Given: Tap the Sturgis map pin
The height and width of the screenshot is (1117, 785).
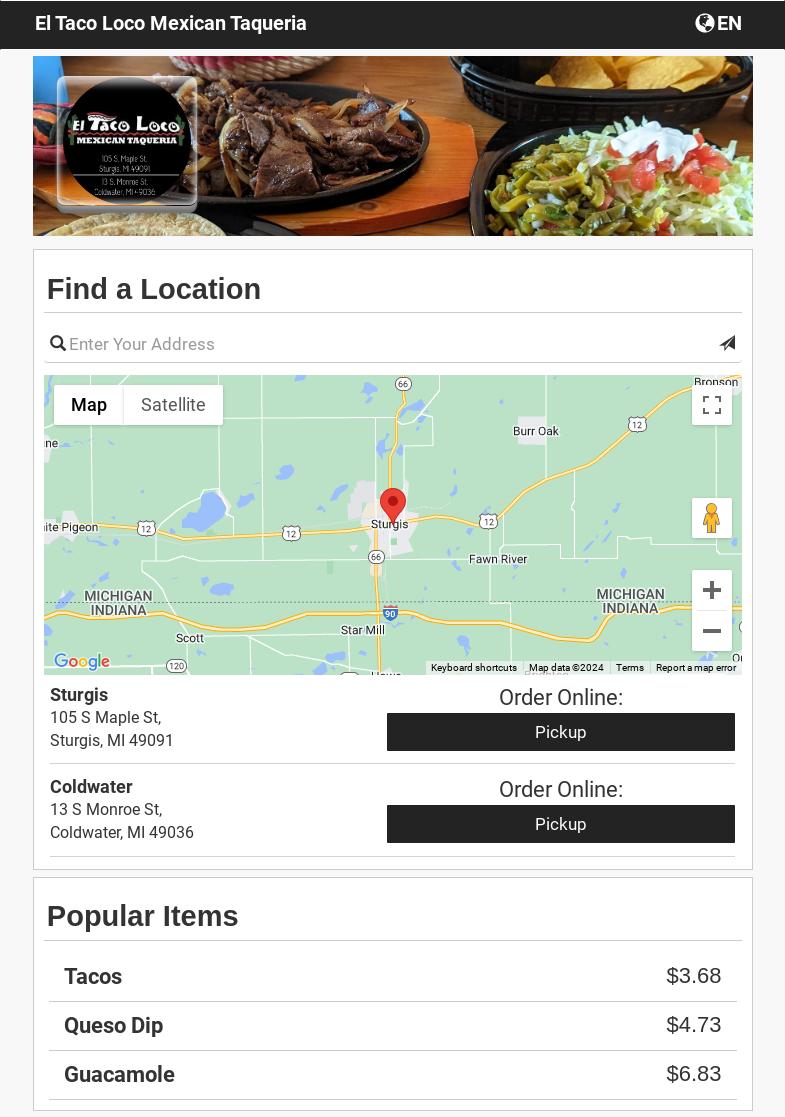Looking at the screenshot, I should click(393, 503).
